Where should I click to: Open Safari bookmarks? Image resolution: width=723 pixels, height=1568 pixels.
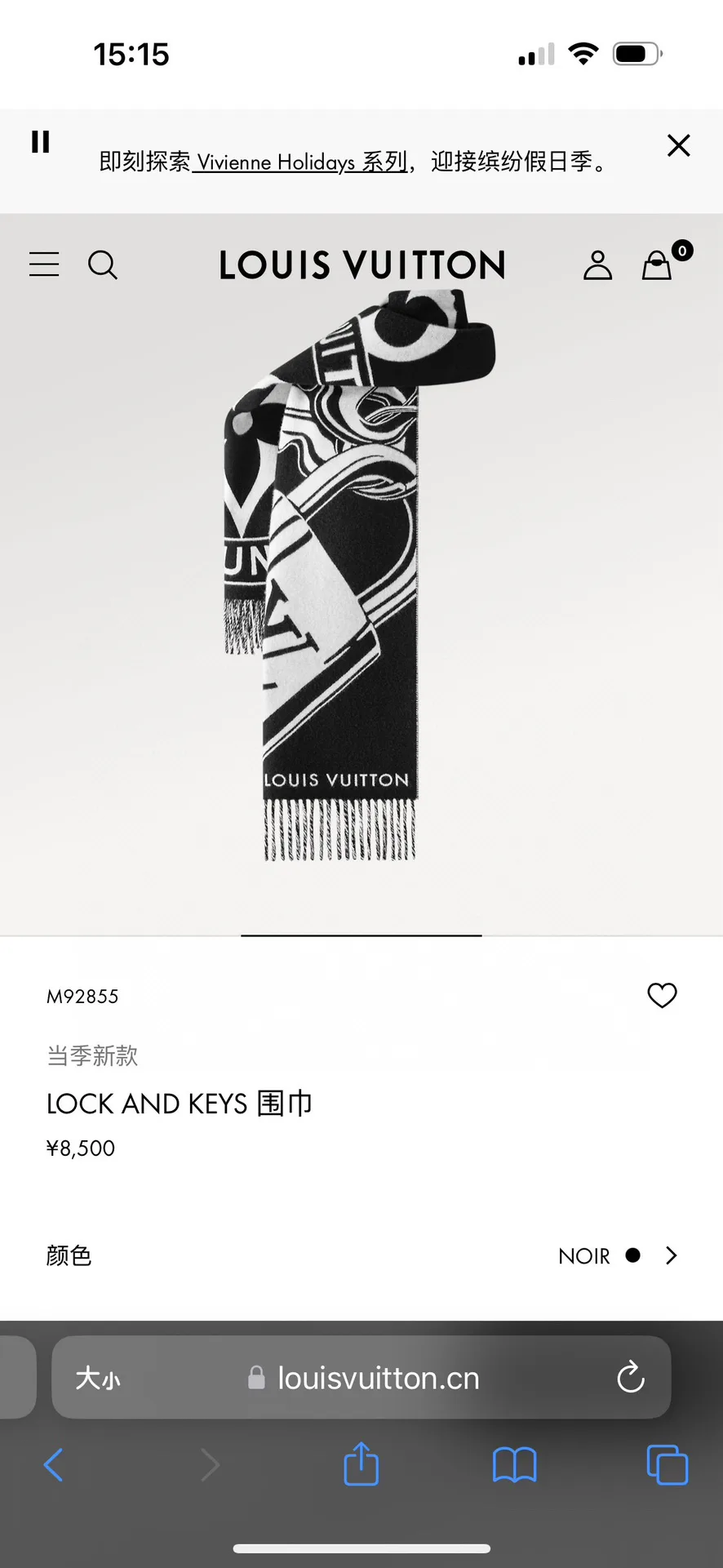click(x=515, y=1464)
